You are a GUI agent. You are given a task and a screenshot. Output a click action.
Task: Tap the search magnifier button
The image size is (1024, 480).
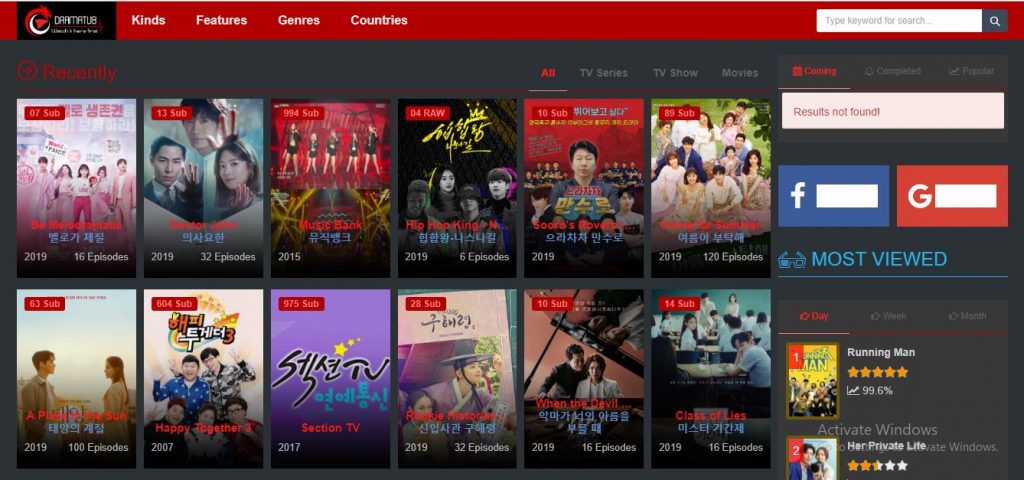tap(994, 21)
